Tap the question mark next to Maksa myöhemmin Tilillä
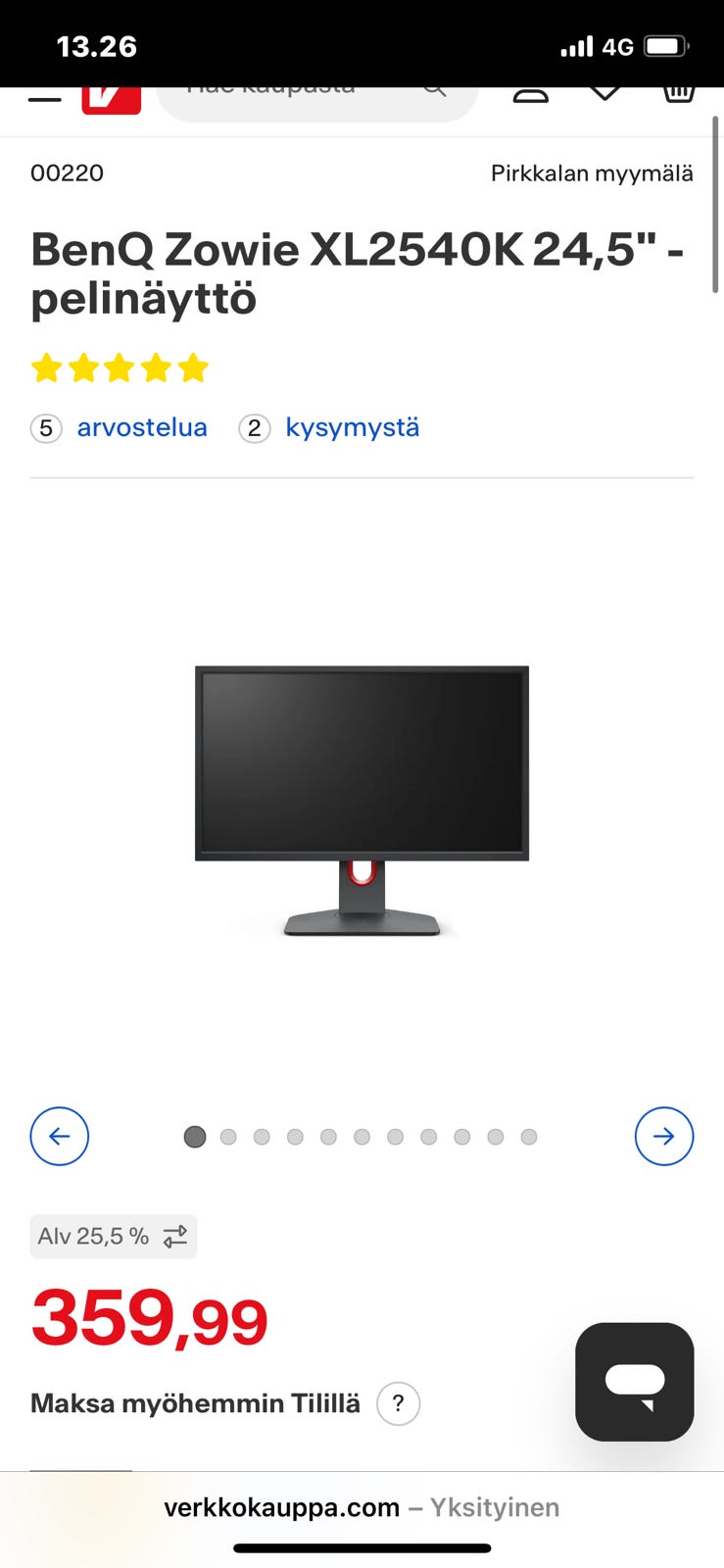This screenshot has height=1568, width=724. pos(398,1403)
